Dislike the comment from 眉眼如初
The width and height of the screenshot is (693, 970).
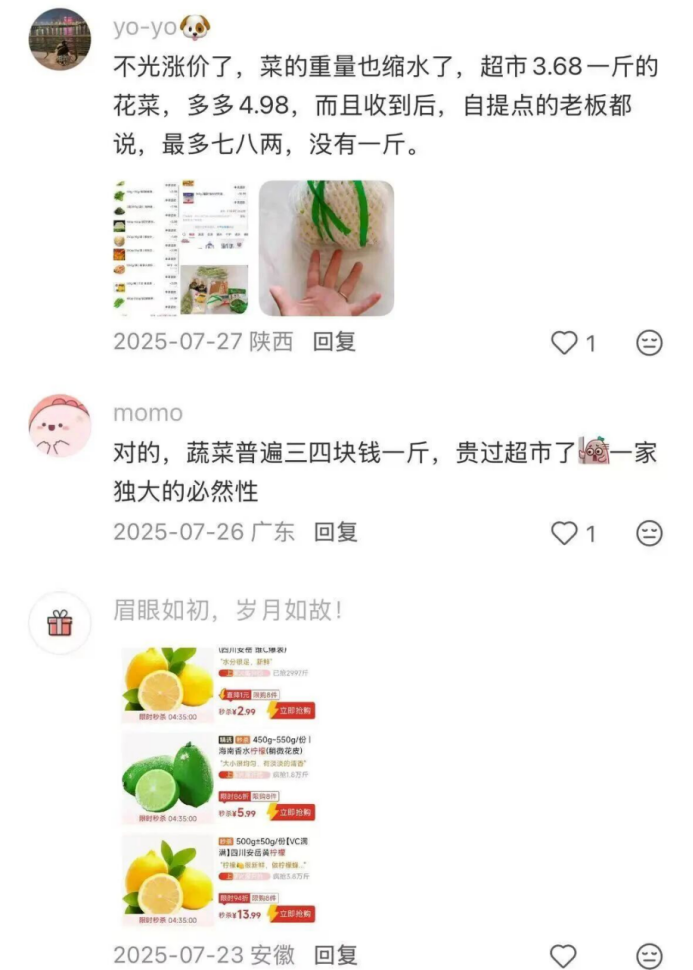[x=649, y=955]
